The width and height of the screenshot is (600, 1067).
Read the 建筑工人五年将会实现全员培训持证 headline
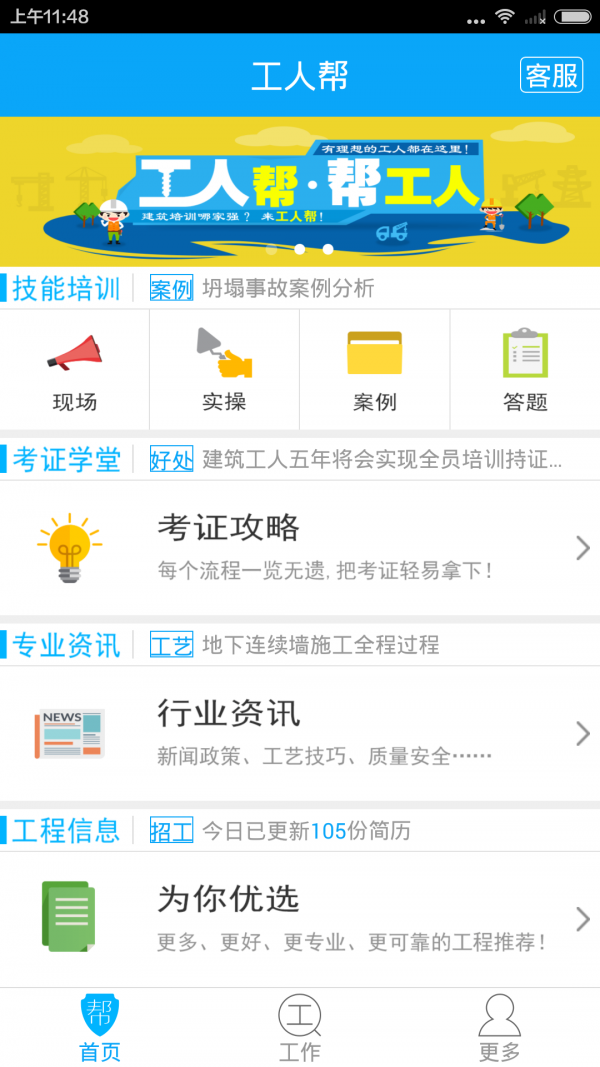pyautogui.click(x=382, y=460)
